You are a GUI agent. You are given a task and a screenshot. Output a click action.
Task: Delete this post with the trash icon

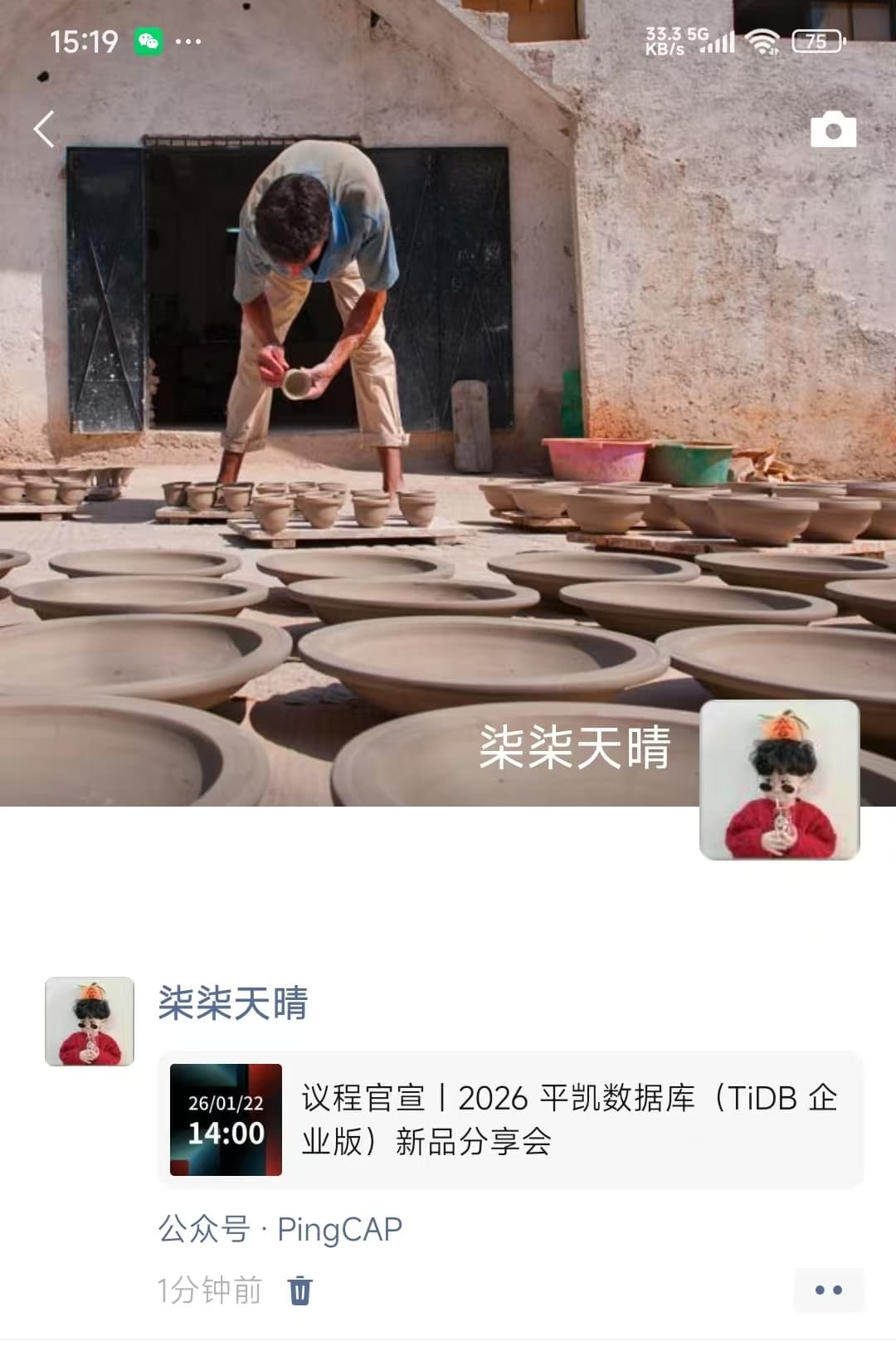tap(299, 1290)
